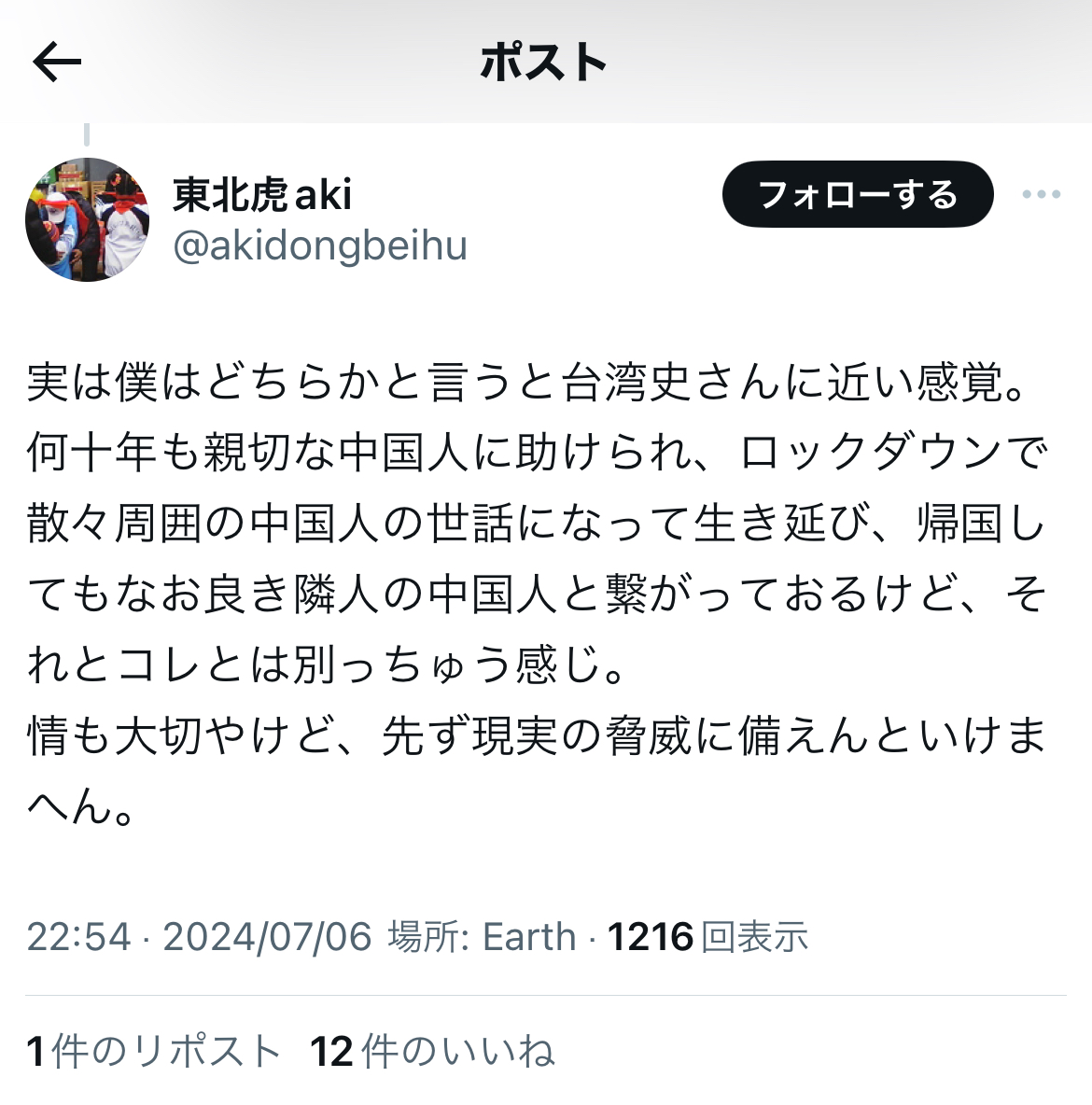The height and width of the screenshot is (1105, 1092).
Task: Open the post's three-dot overflow menu
Action: 1041,194
